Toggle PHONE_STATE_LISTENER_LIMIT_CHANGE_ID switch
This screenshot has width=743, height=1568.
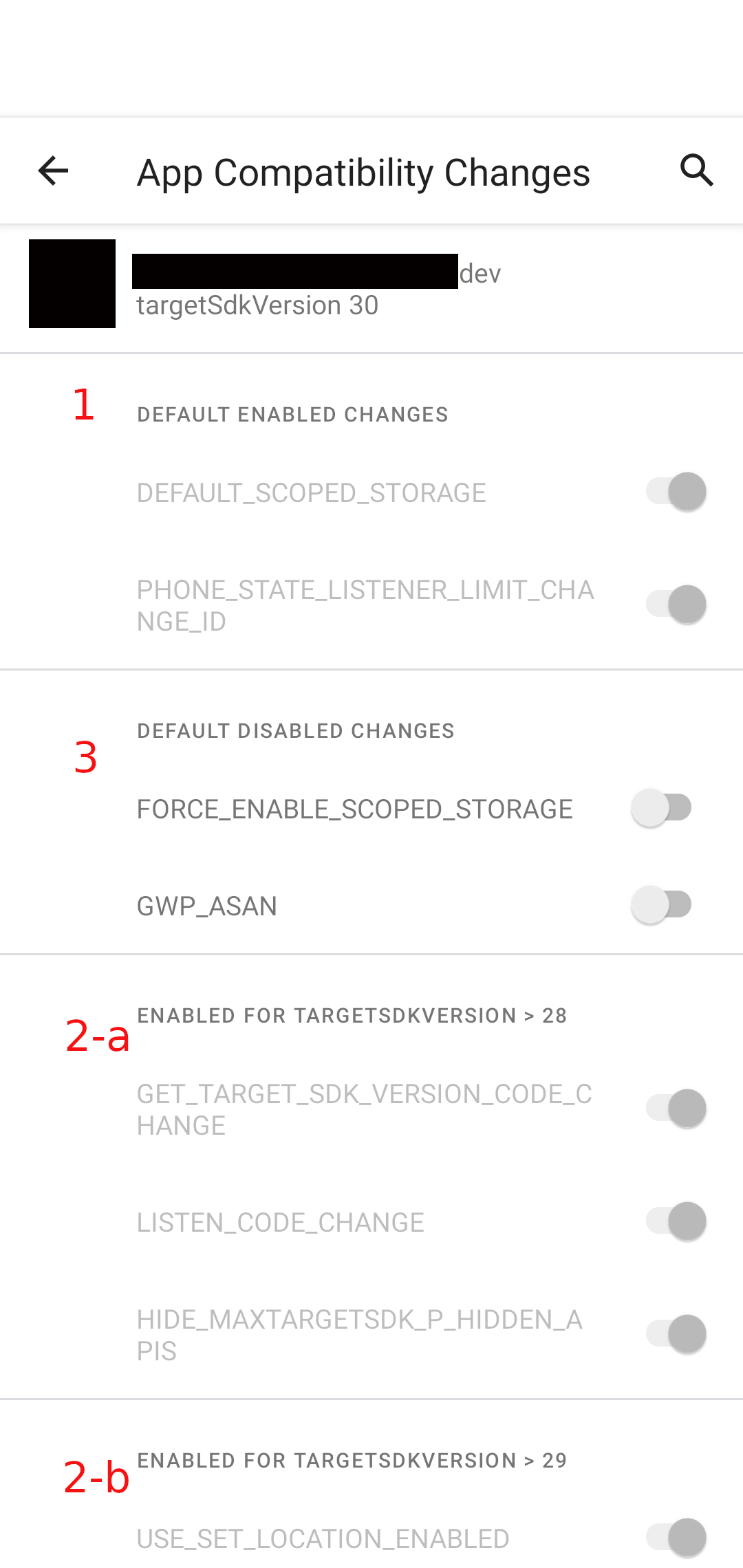[676, 605]
